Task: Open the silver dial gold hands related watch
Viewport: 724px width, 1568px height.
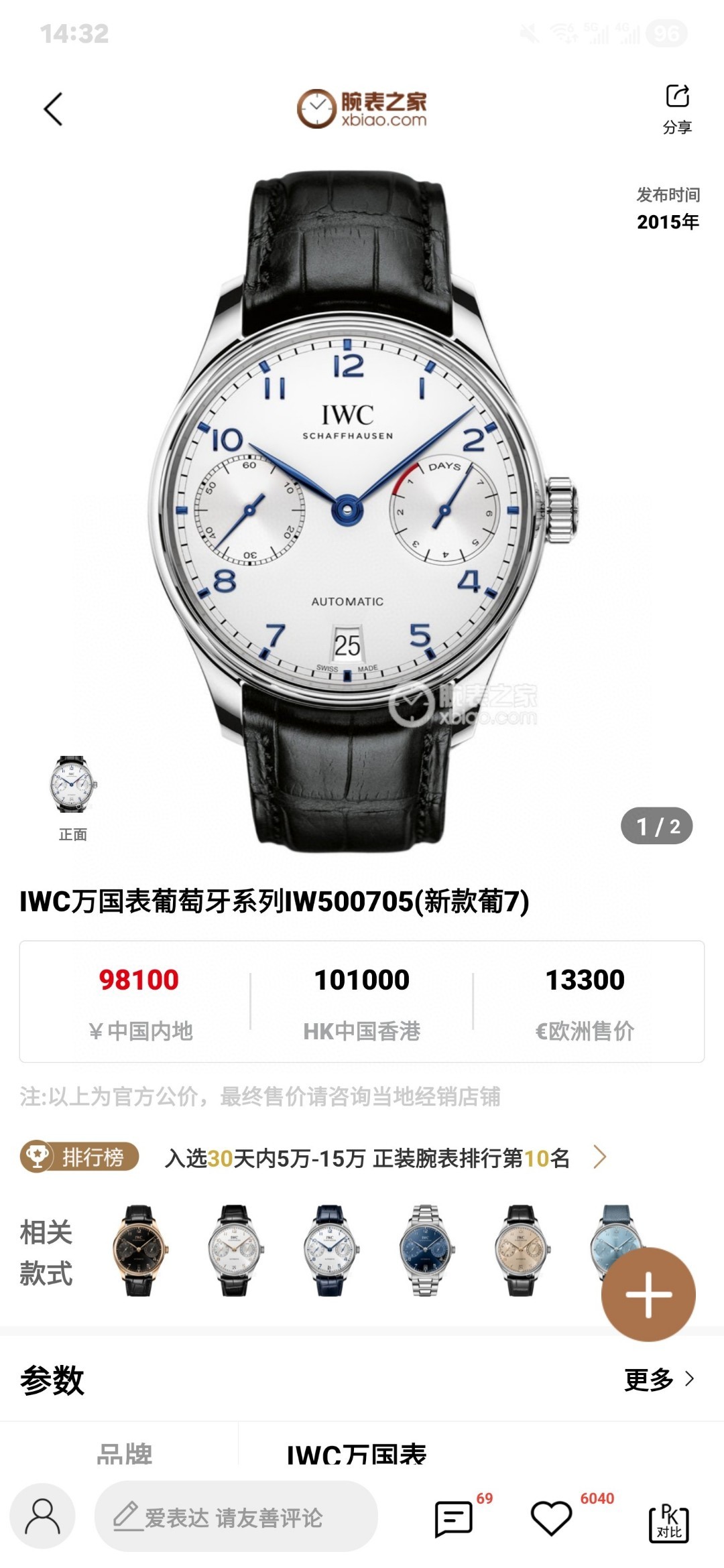Action: [x=235, y=1250]
